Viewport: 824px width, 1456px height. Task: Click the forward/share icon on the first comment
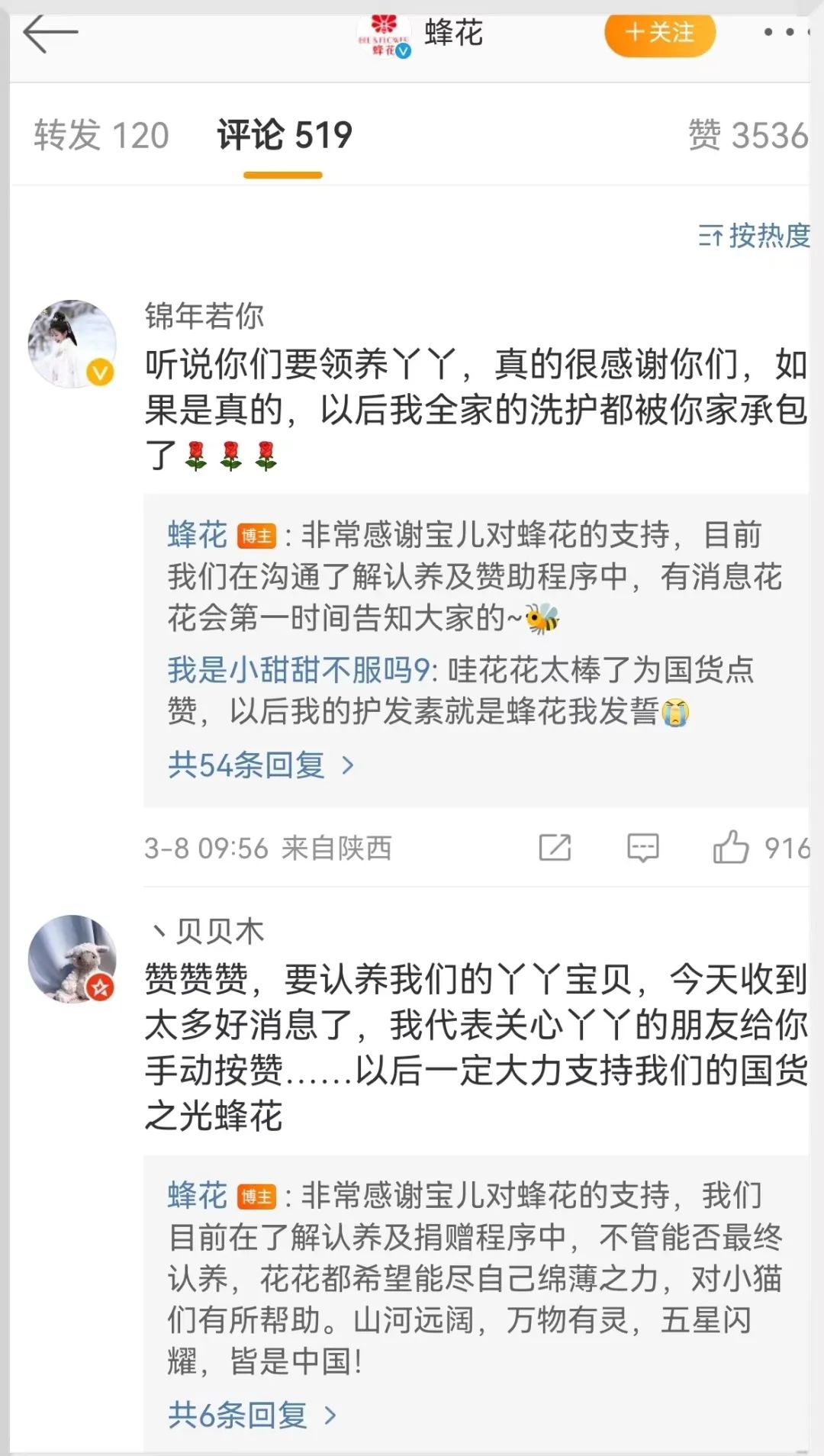point(556,847)
